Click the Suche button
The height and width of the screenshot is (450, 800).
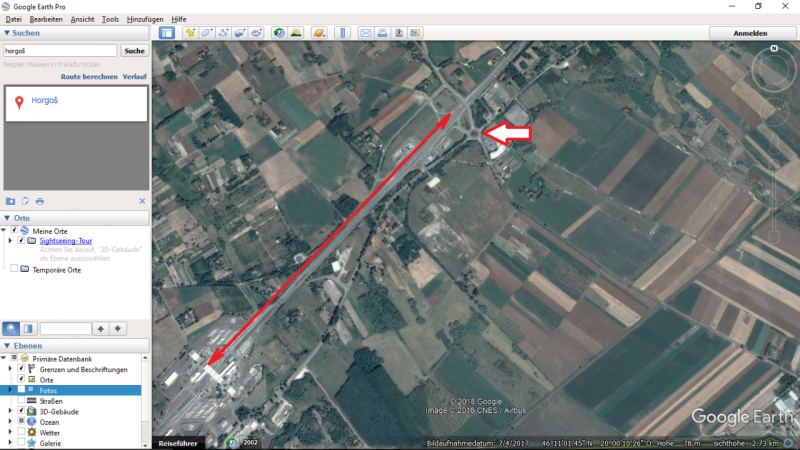[x=133, y=50]
